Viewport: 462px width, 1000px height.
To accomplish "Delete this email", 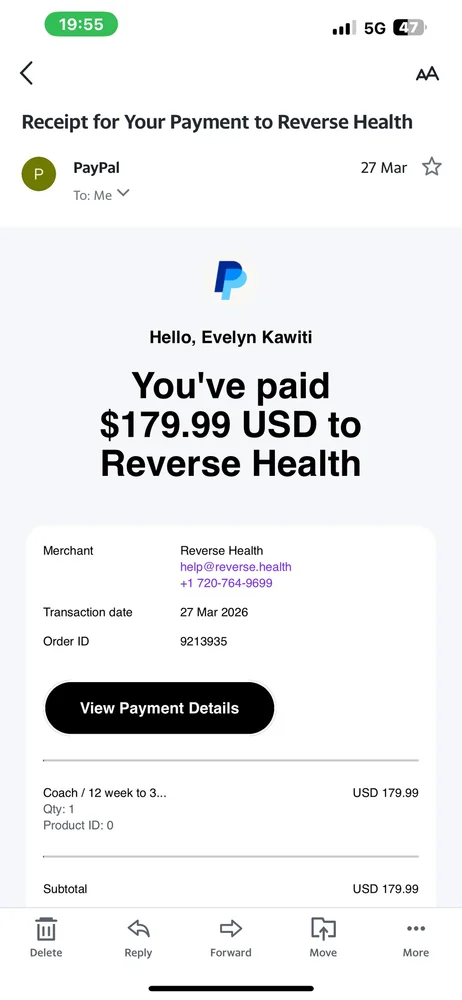I will point(46,937).
